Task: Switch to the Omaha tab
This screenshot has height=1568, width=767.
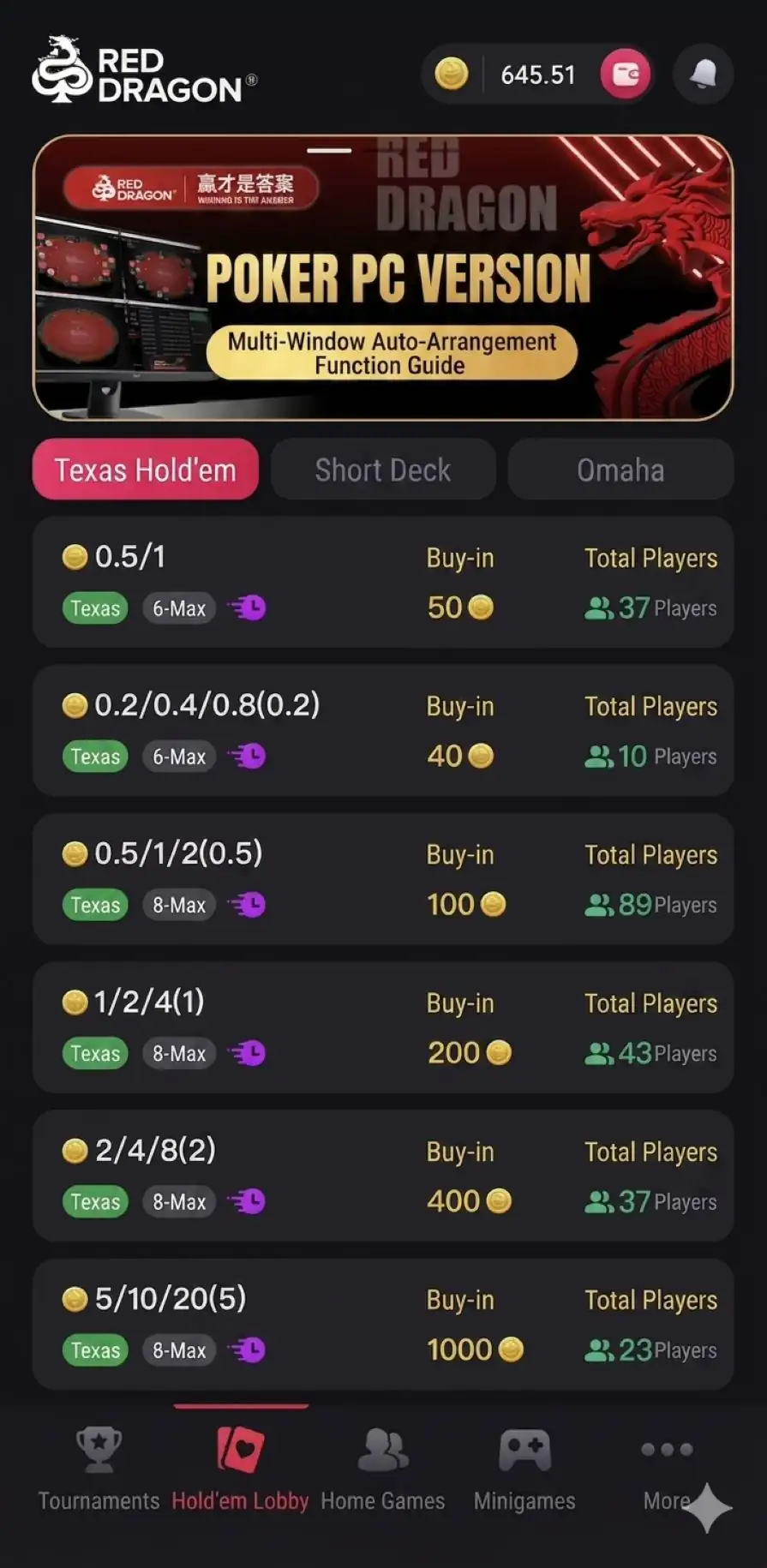Action: click(620, 470)
